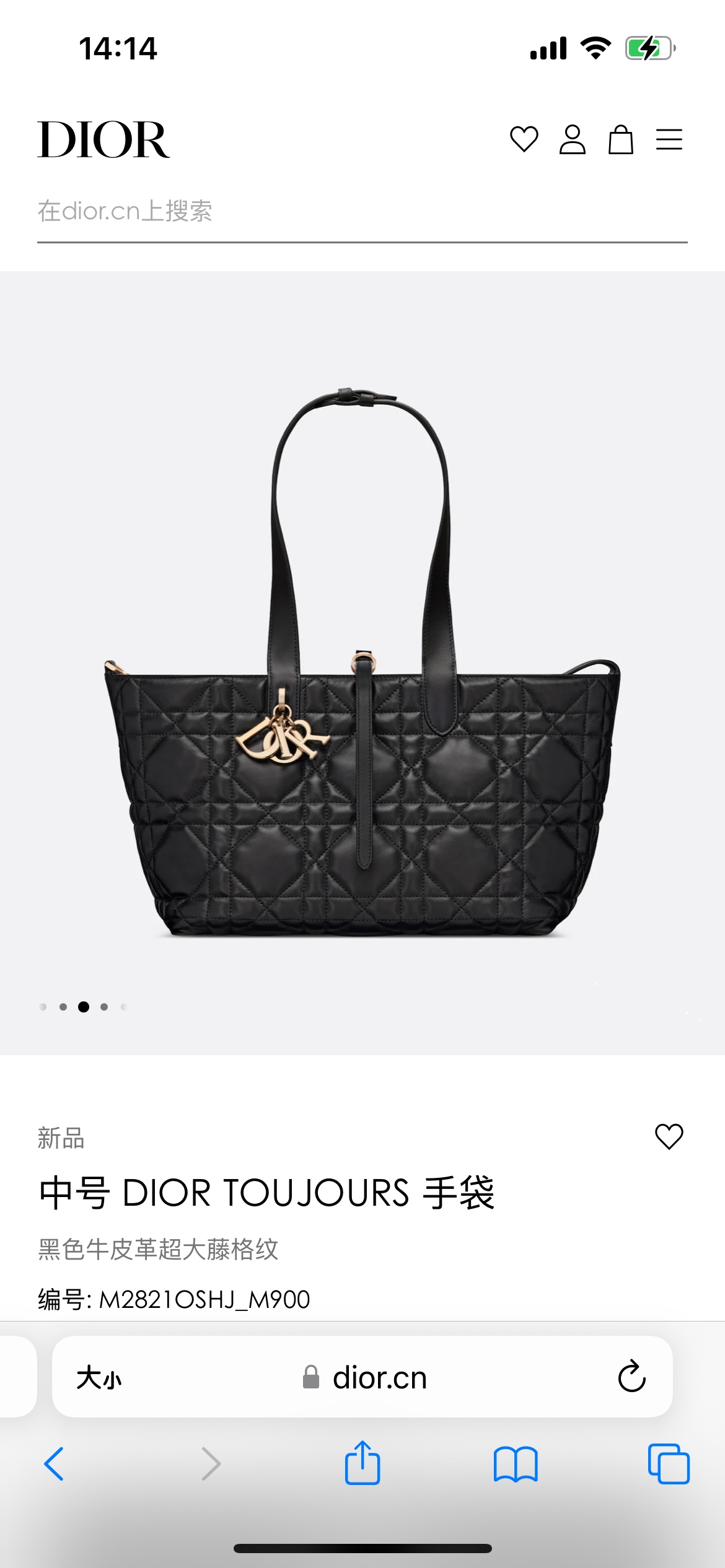Open the wishlist heart in the header

coord(524,139)
